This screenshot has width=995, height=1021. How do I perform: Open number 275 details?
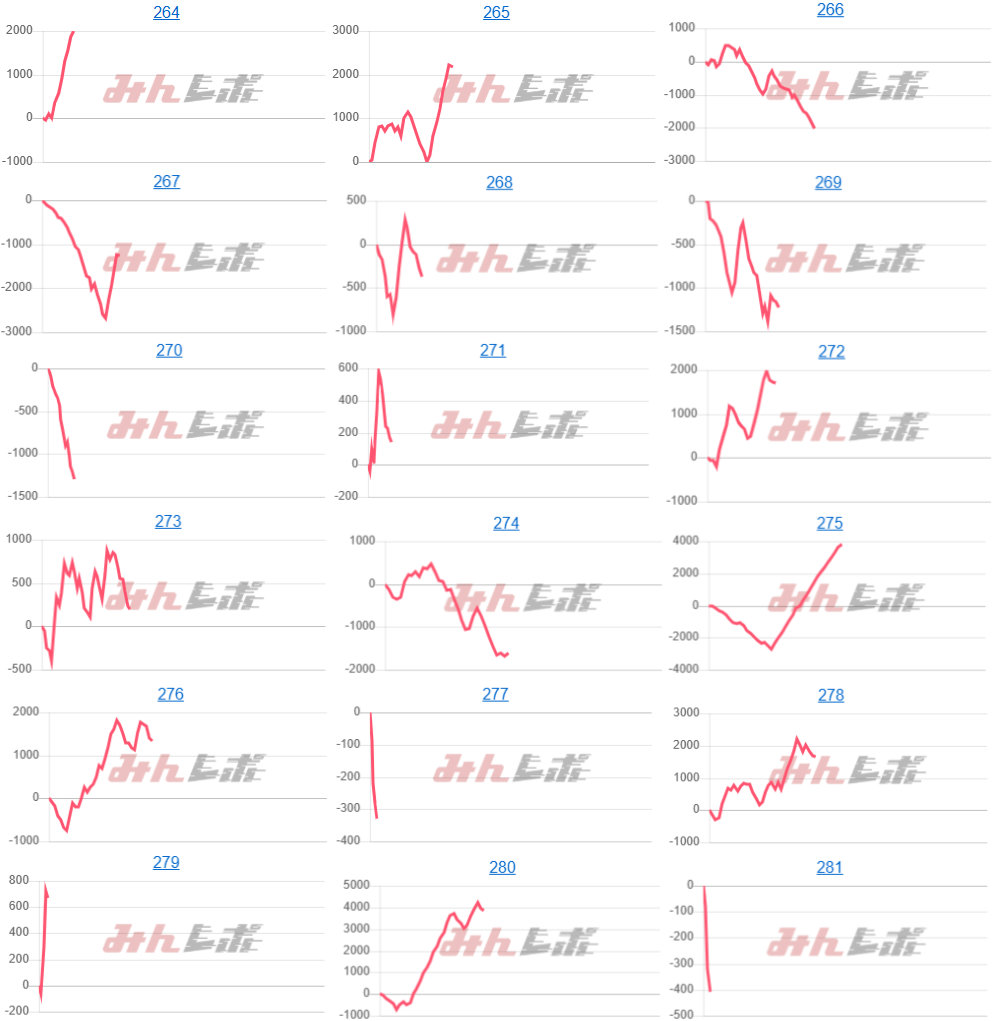click(830, 523)
